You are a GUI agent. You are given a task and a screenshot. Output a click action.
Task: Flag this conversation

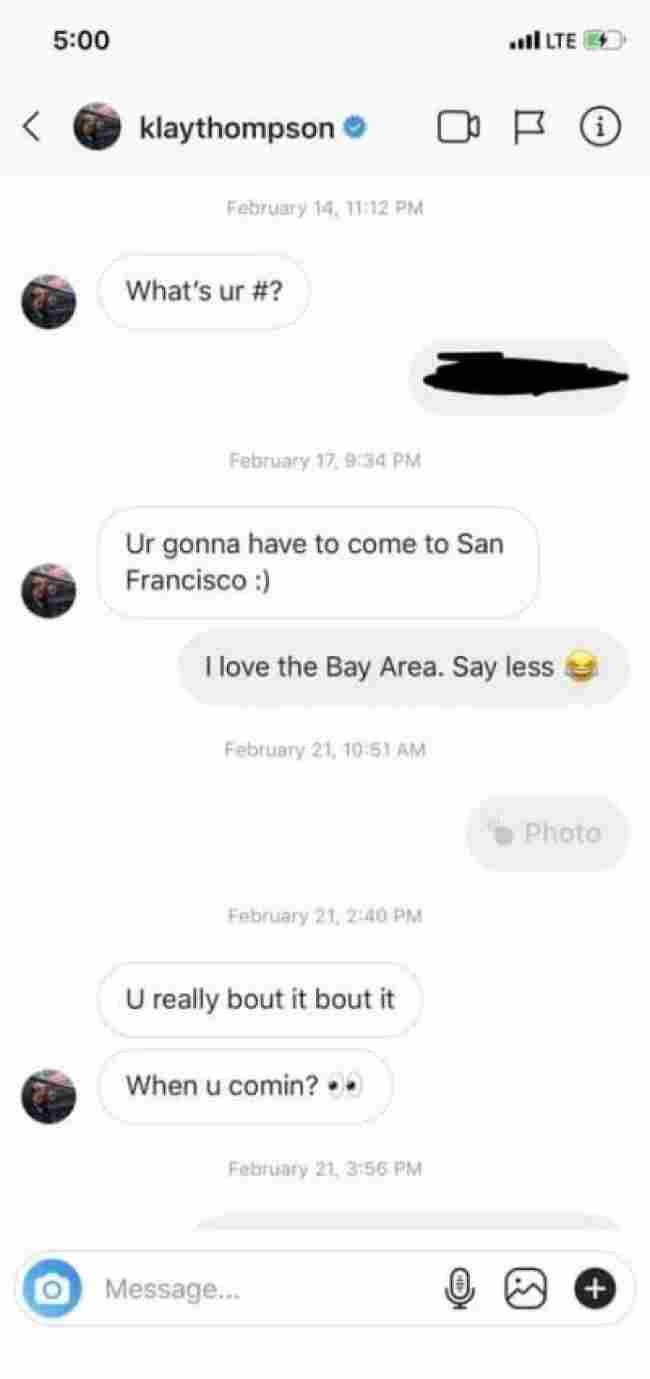coord(526,127)
